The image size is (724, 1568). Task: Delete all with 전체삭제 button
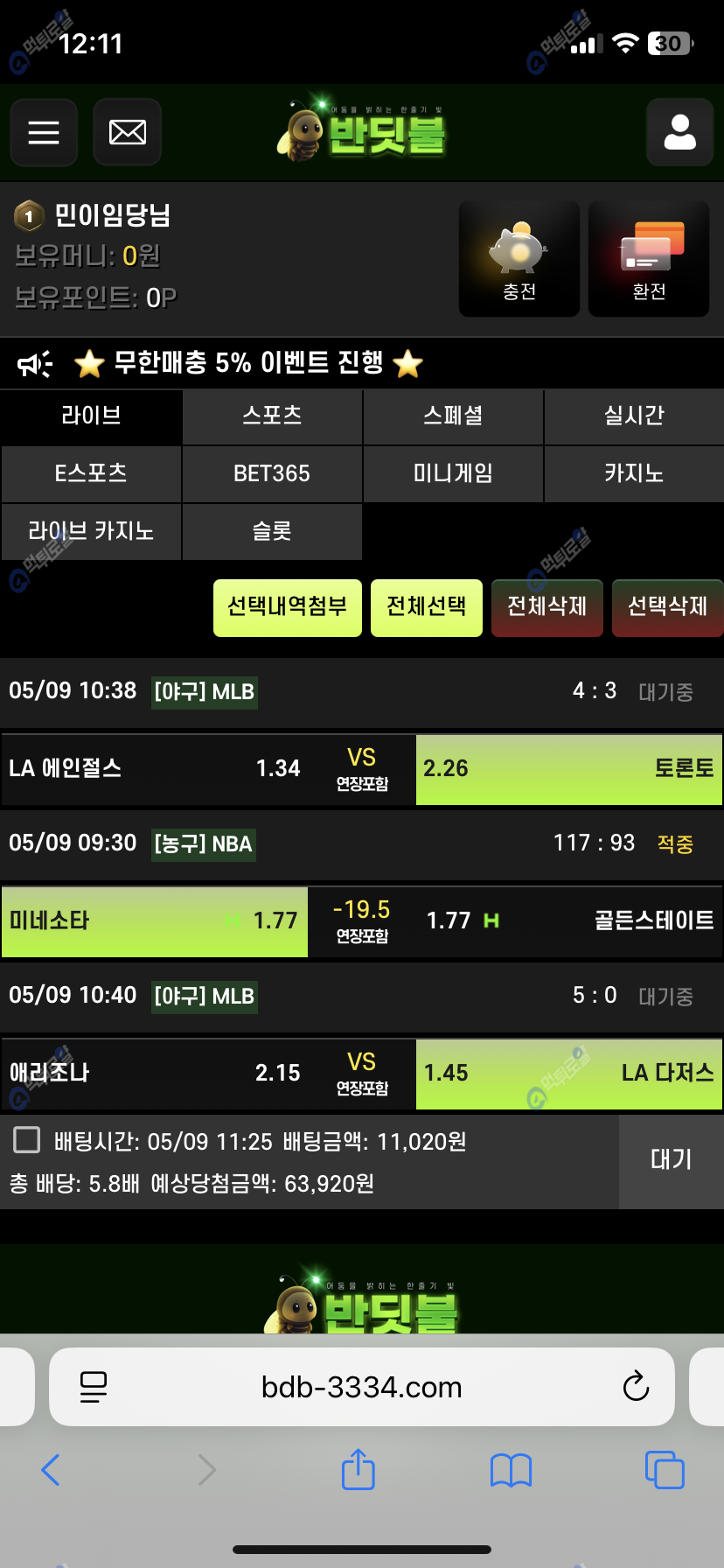547,607
